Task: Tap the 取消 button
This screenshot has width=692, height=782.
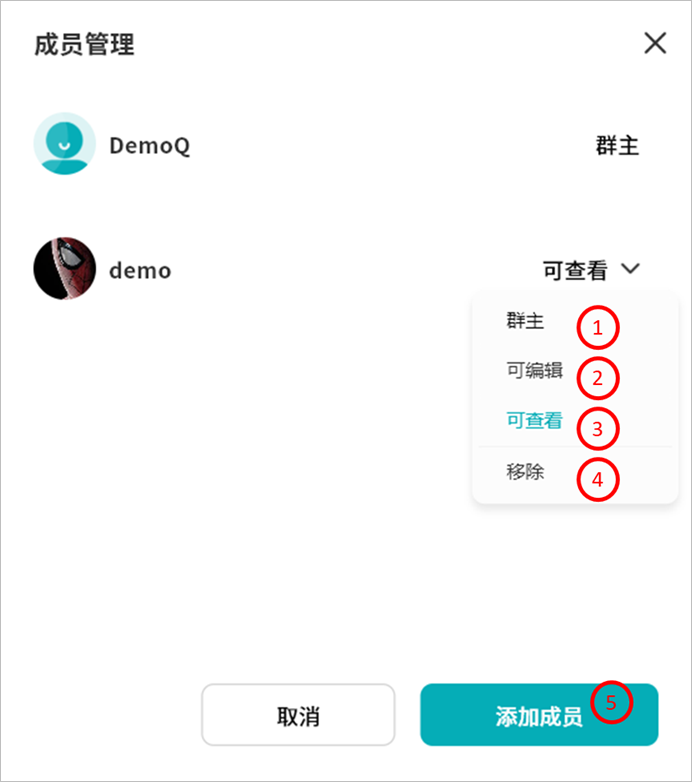Action: coord(298,716)
